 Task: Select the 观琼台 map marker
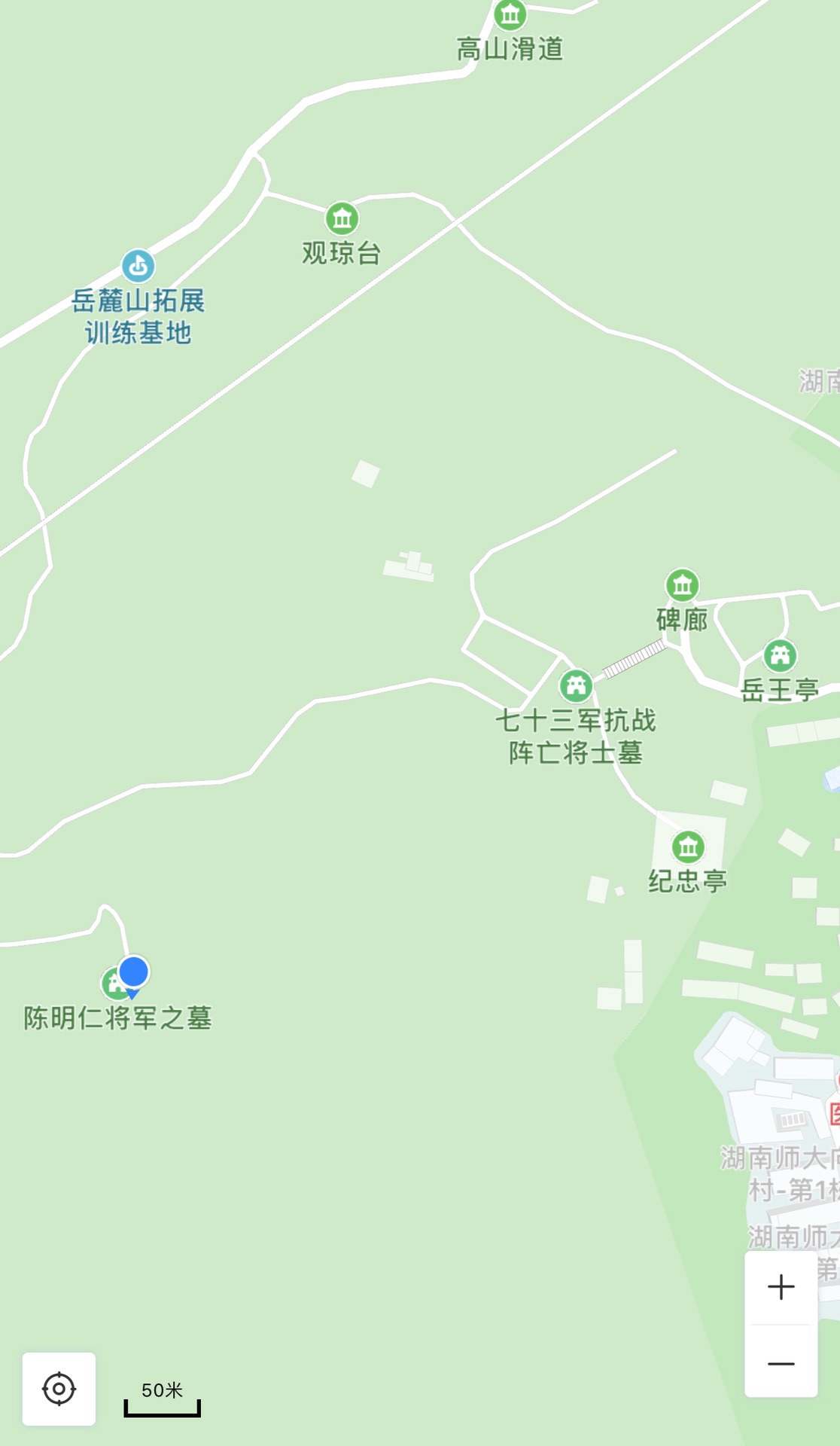tap(342, 219)
